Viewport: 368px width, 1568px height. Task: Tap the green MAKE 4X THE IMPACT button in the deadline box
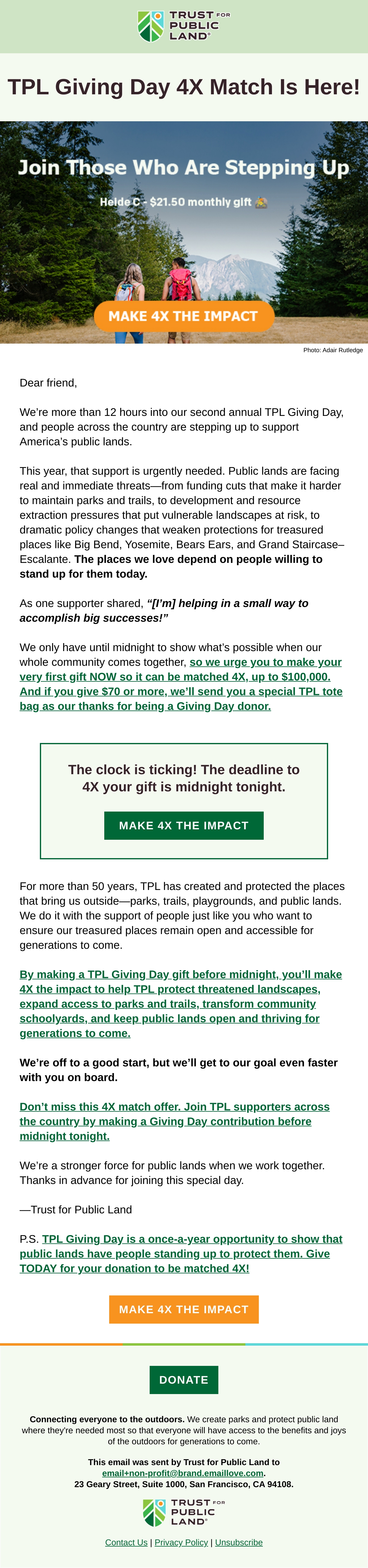pos(184,825)
